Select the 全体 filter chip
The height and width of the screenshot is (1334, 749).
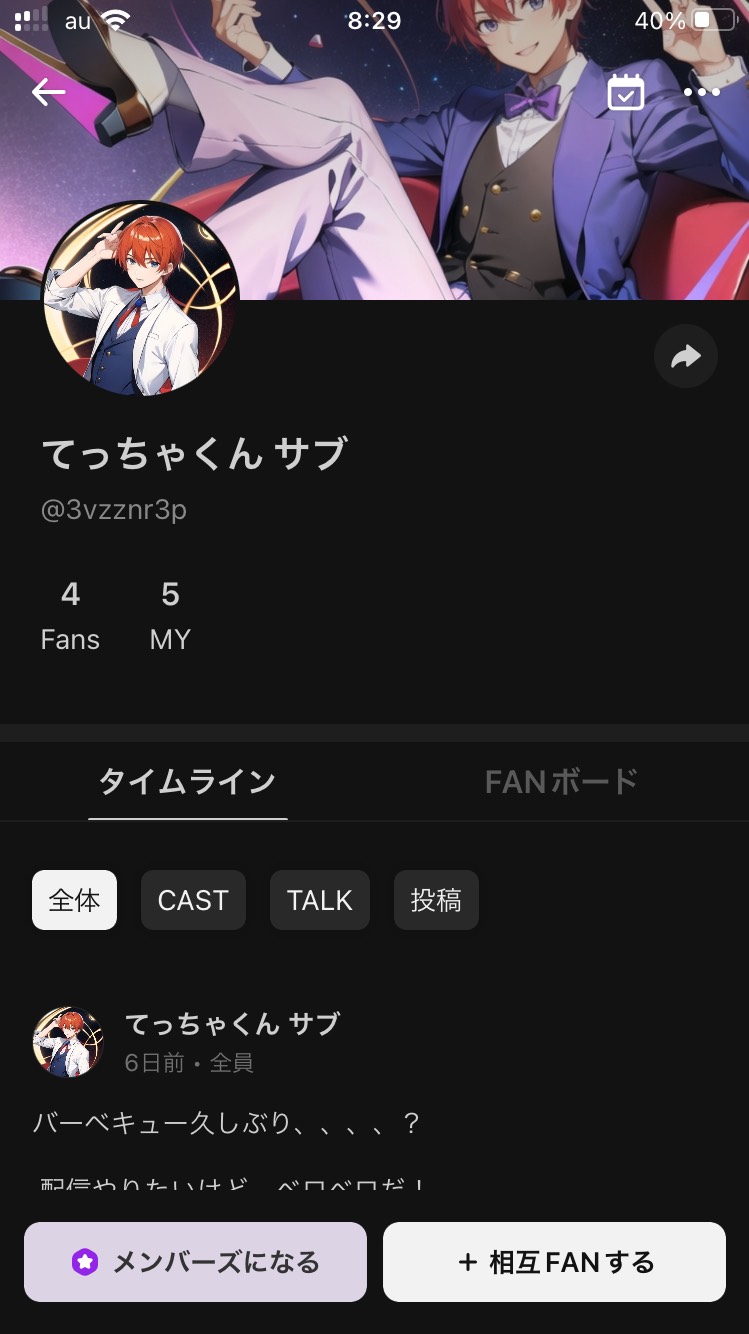74,900
